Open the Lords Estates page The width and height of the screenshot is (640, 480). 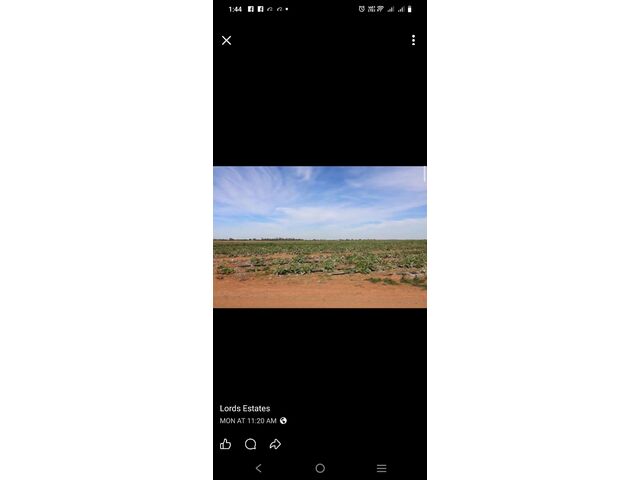tap(245, 408)
